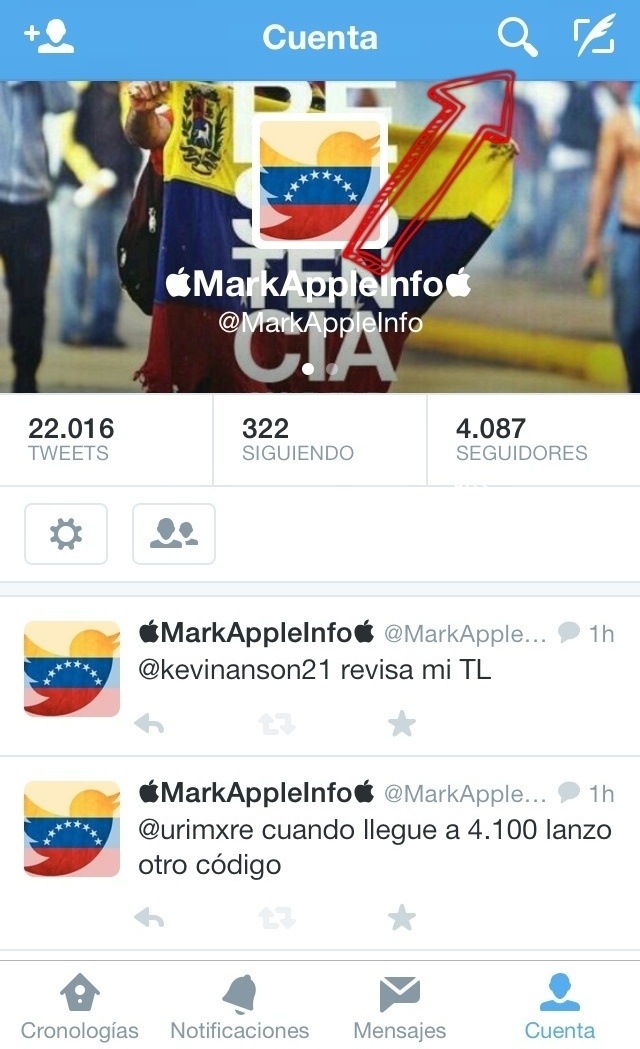View the 22.016 tweets list
The height and width of the screenshot is (1049, 640).
coord(106,440)
